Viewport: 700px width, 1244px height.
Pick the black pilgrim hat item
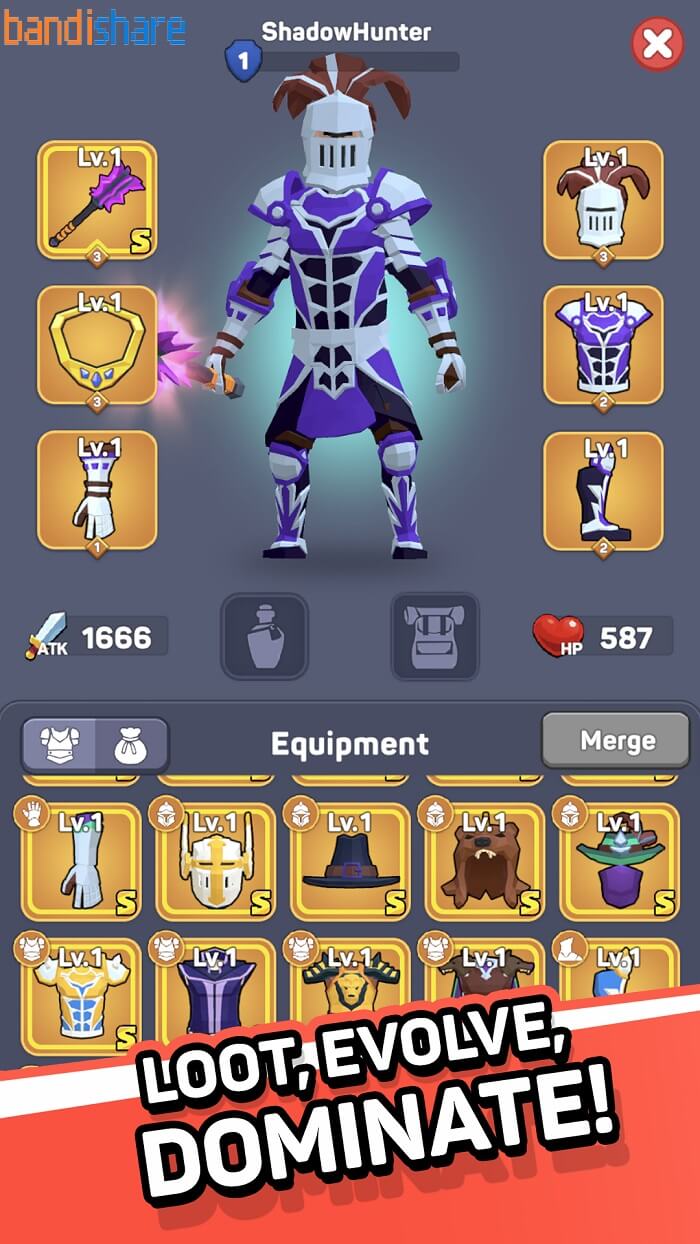point(350,860)
